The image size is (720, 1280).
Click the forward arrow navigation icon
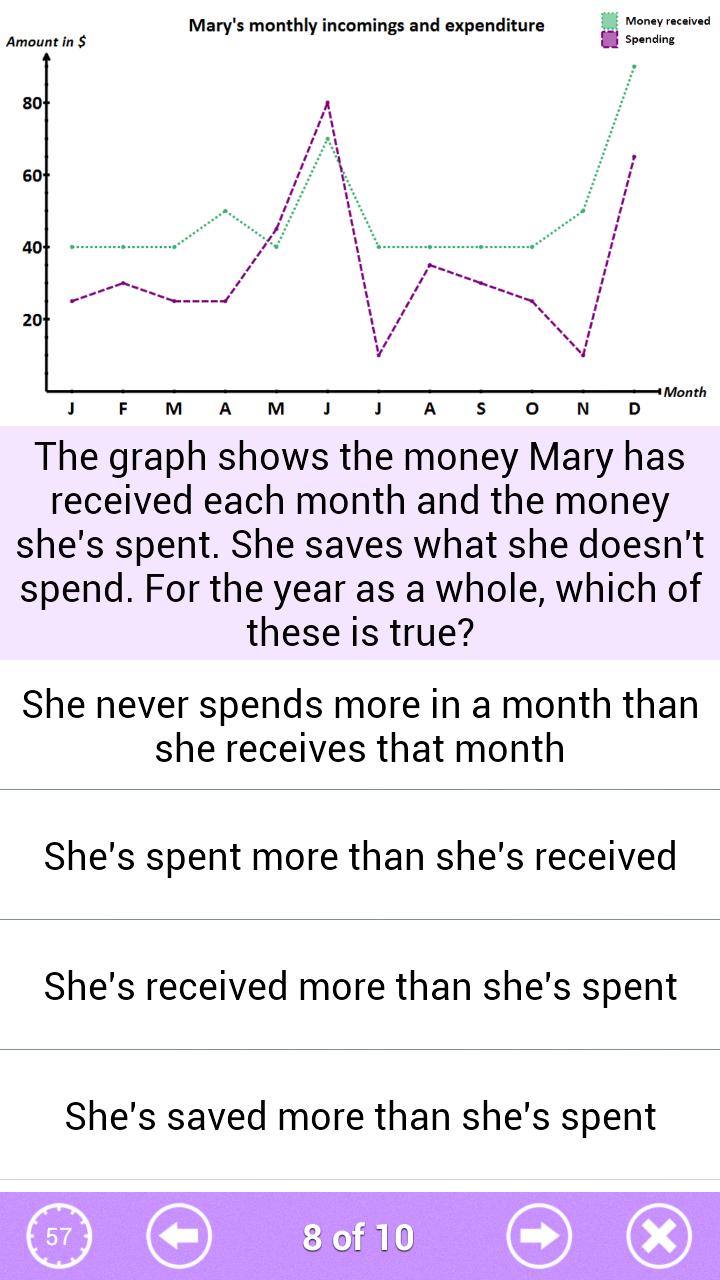pyautogui.click(x=538, y=1236)
